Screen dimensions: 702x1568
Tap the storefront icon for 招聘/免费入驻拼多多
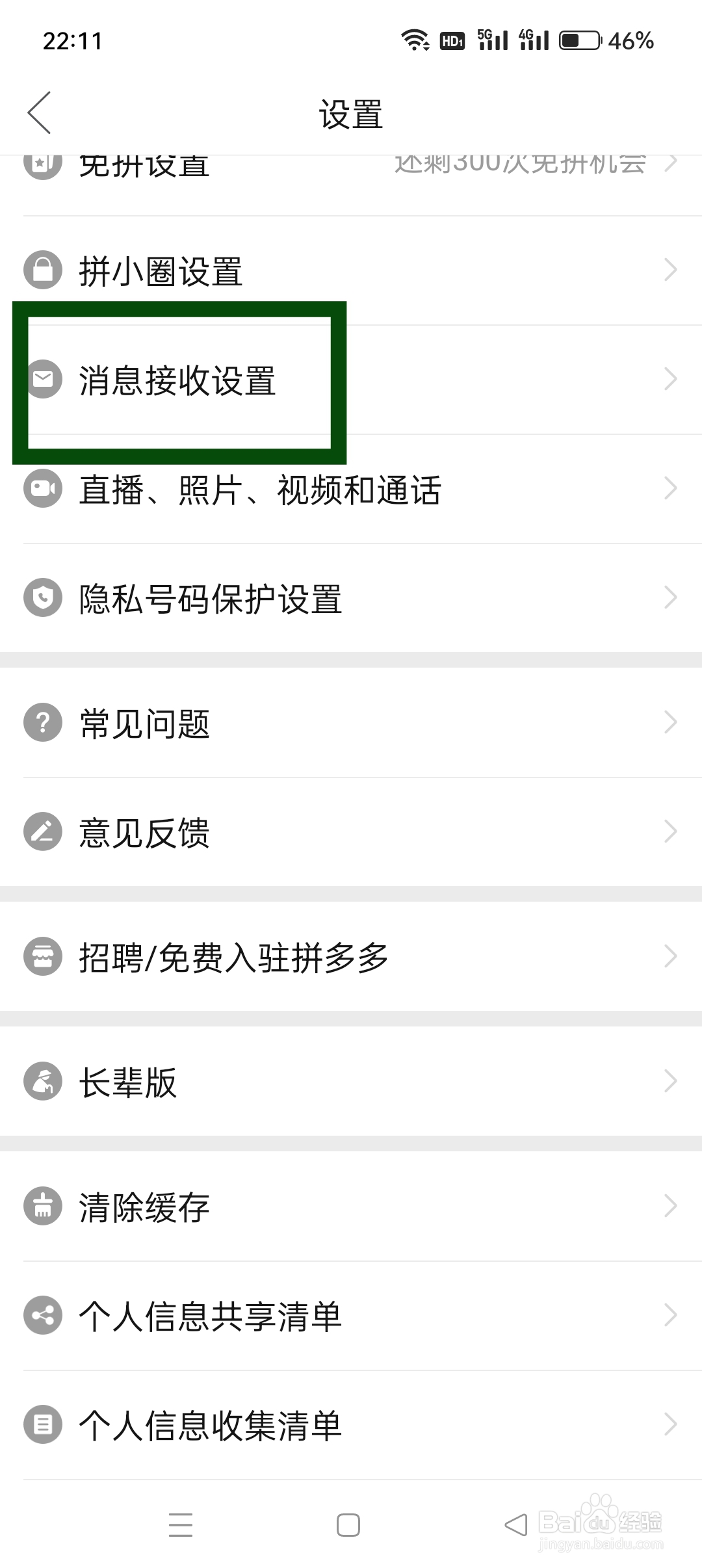click(x=42, y=956)
